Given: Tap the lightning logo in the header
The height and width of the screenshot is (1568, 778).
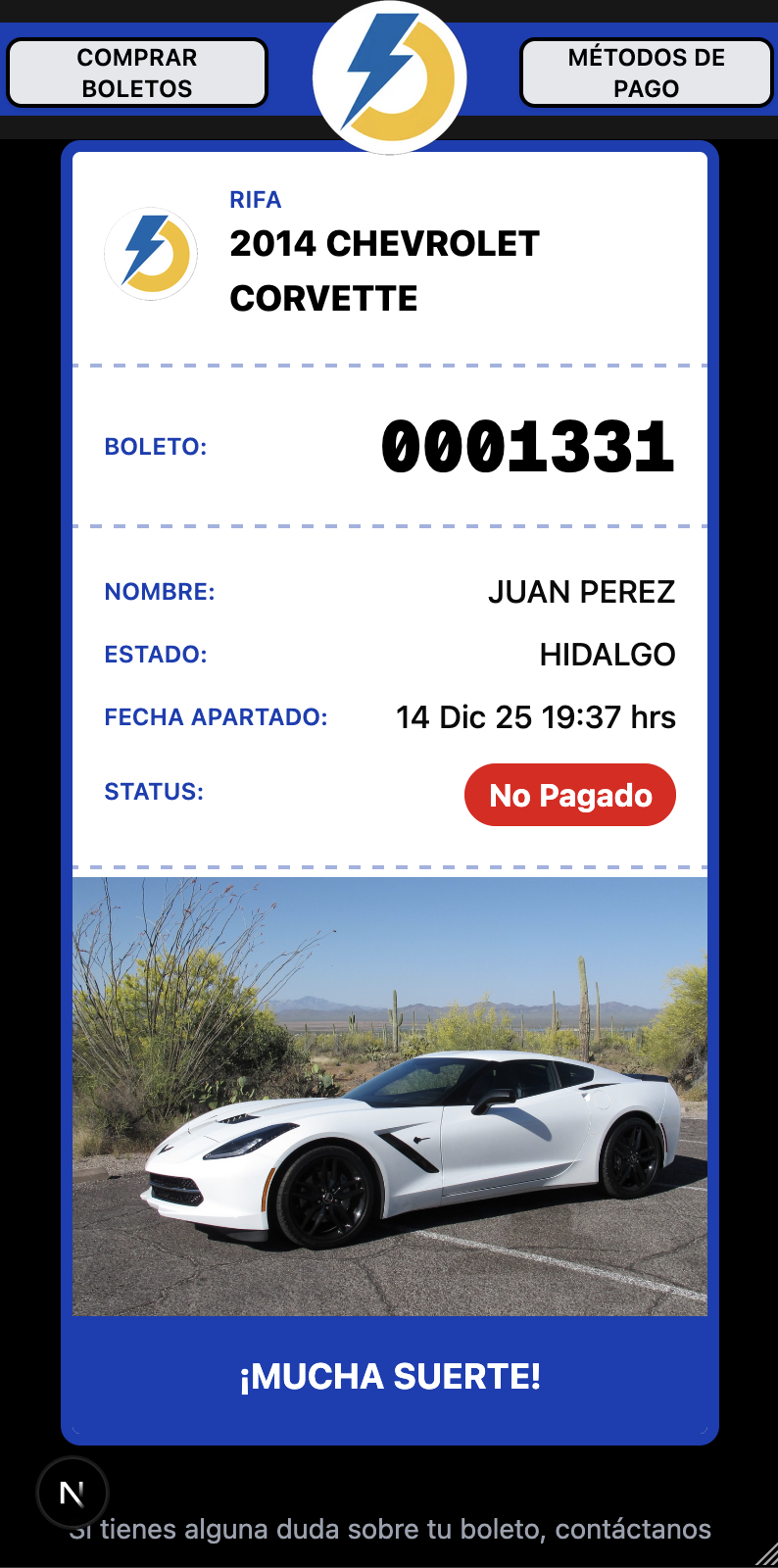Looking at the screenshot, I should (390, 77).
